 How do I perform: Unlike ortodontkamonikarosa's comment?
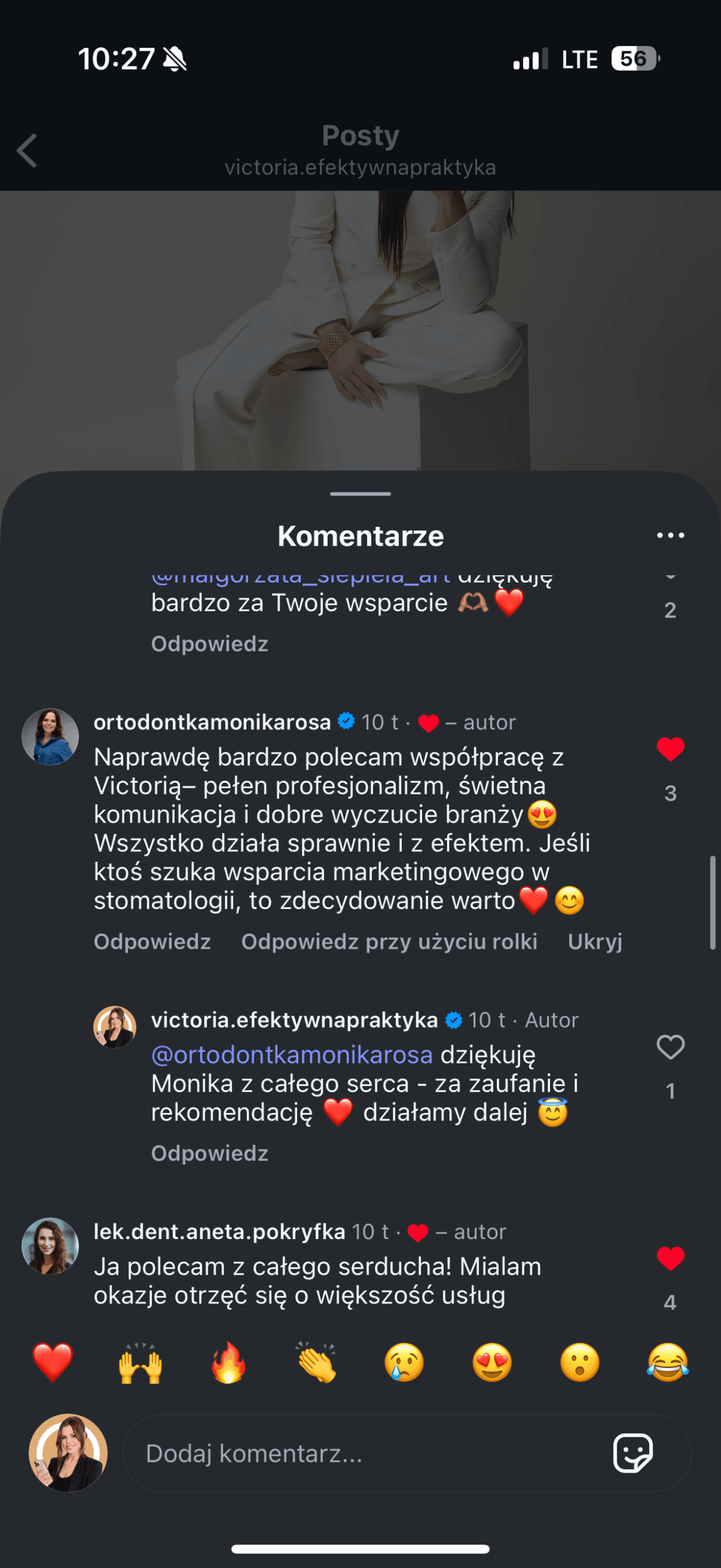(x=670, y=749)
